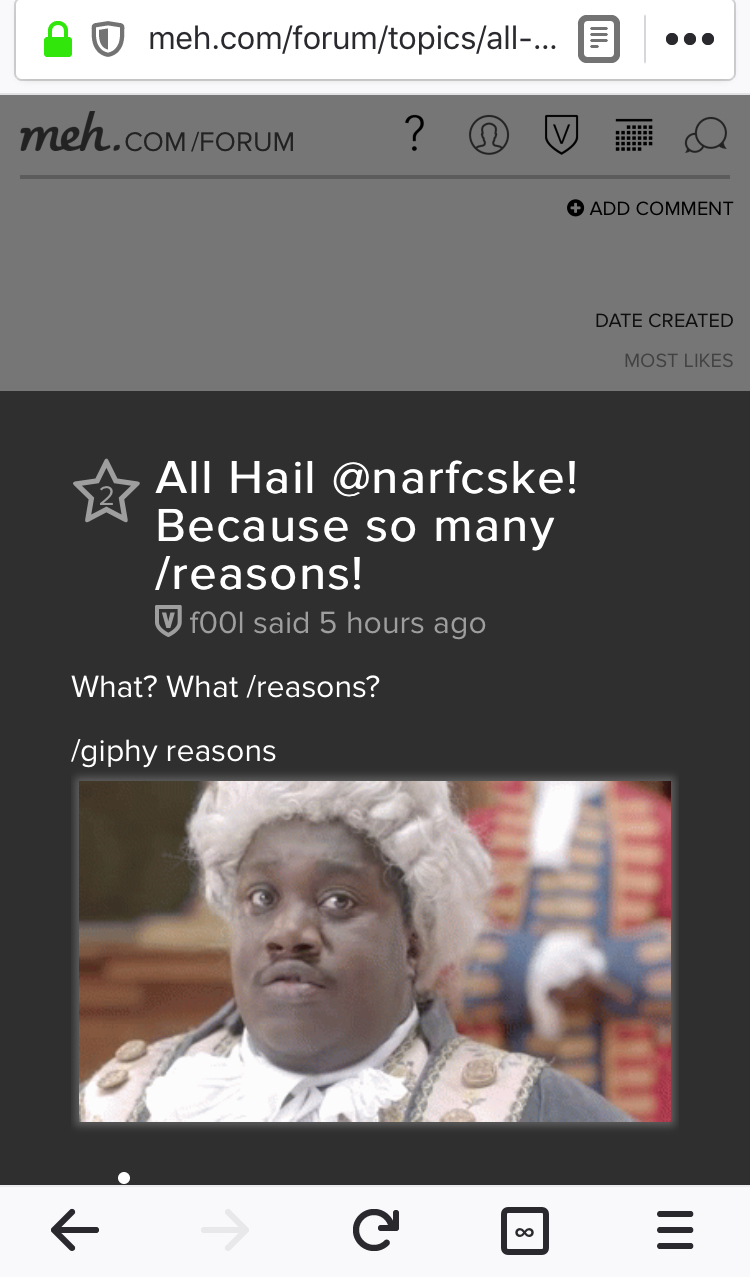
Task: Open the user account profile icon
Action: pyautogui.click(x=488, y=136)
